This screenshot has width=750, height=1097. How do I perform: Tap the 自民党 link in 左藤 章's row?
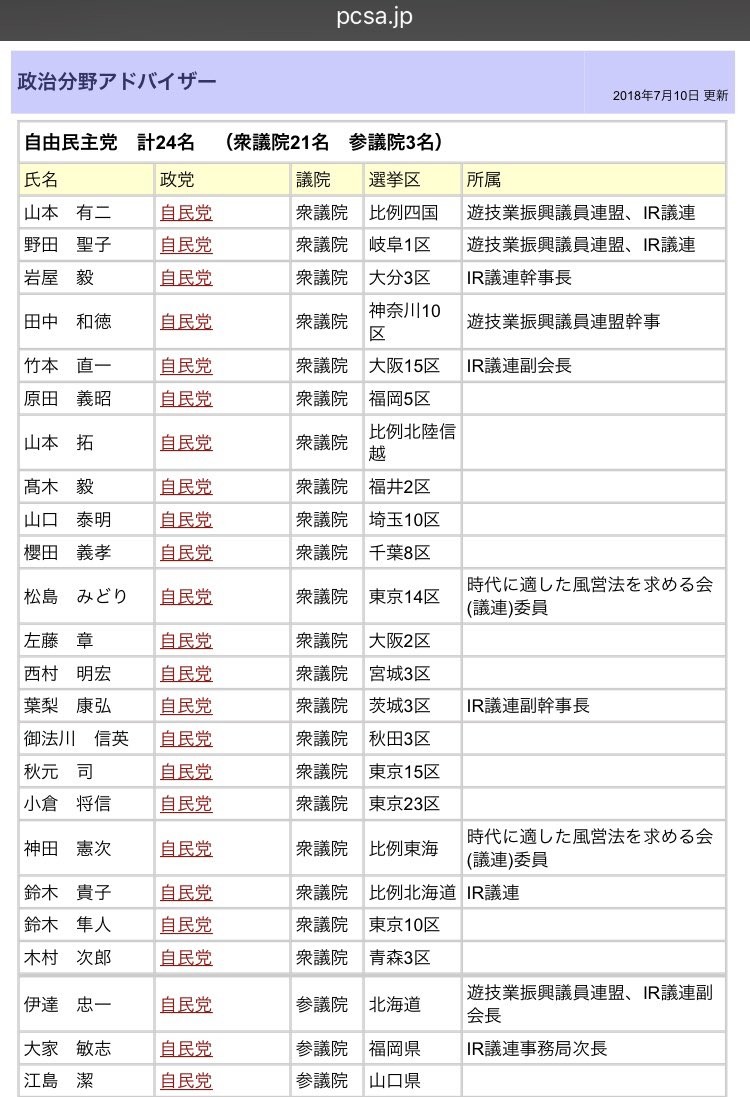coord(186,641)
